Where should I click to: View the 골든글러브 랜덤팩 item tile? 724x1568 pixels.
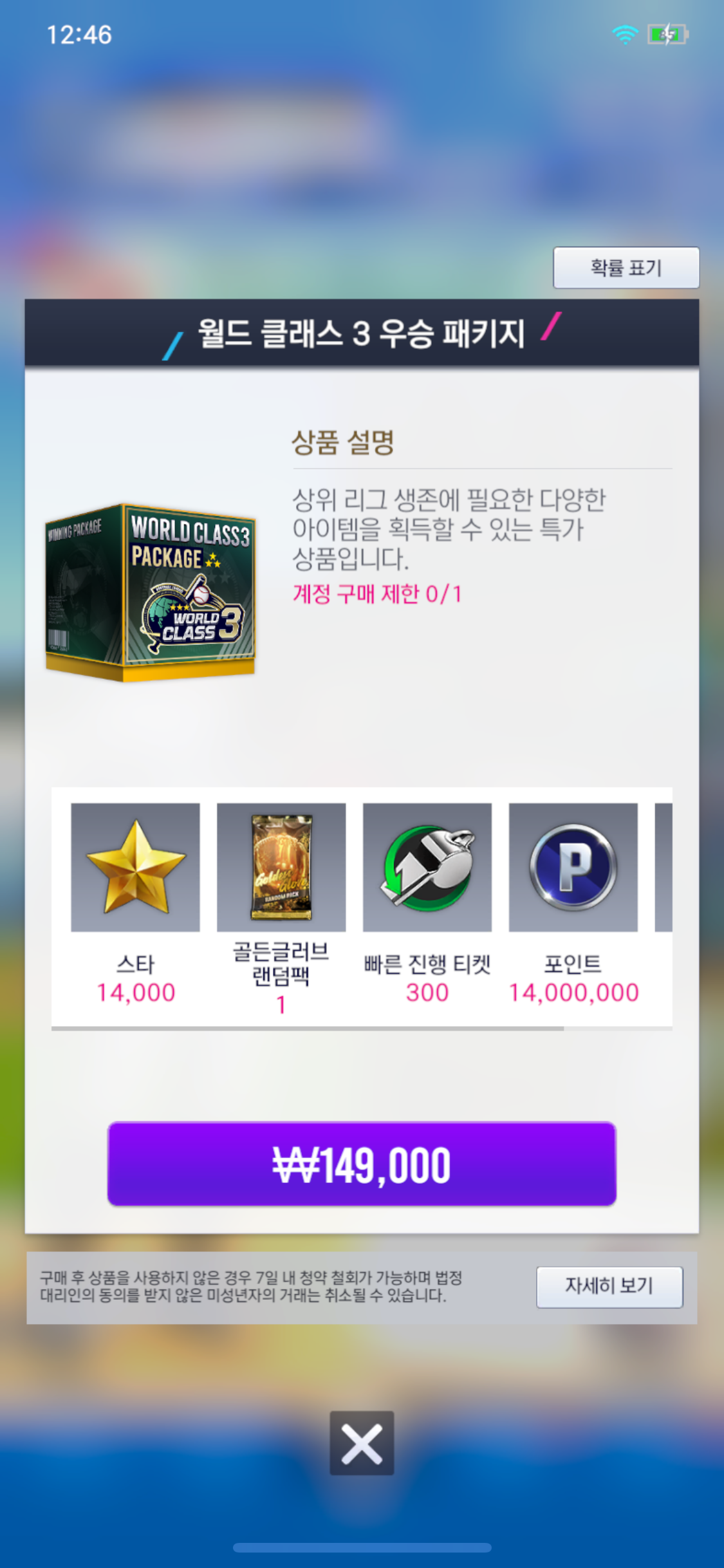click(281, 867)
